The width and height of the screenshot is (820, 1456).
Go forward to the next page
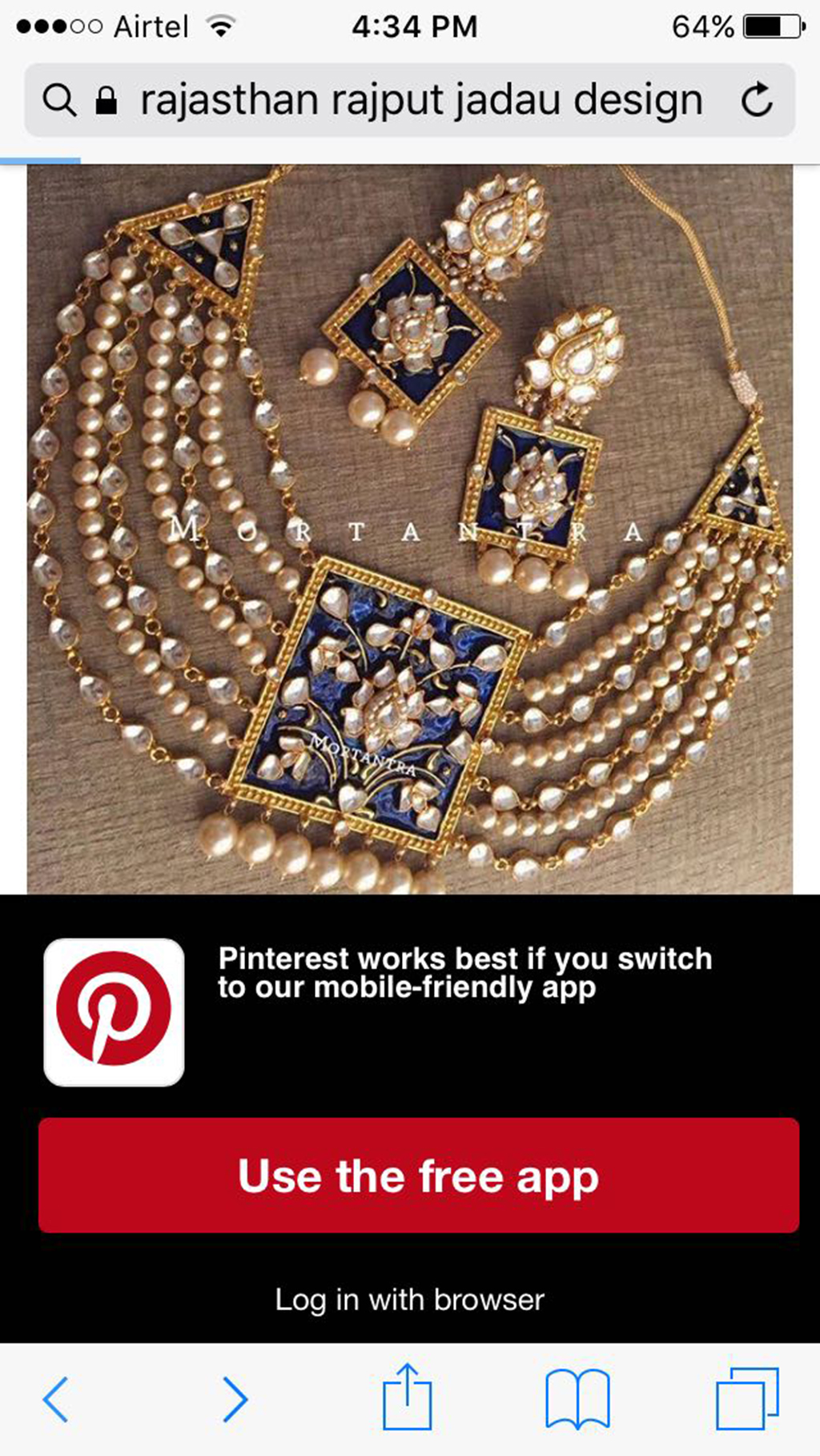coord(235,1398)
